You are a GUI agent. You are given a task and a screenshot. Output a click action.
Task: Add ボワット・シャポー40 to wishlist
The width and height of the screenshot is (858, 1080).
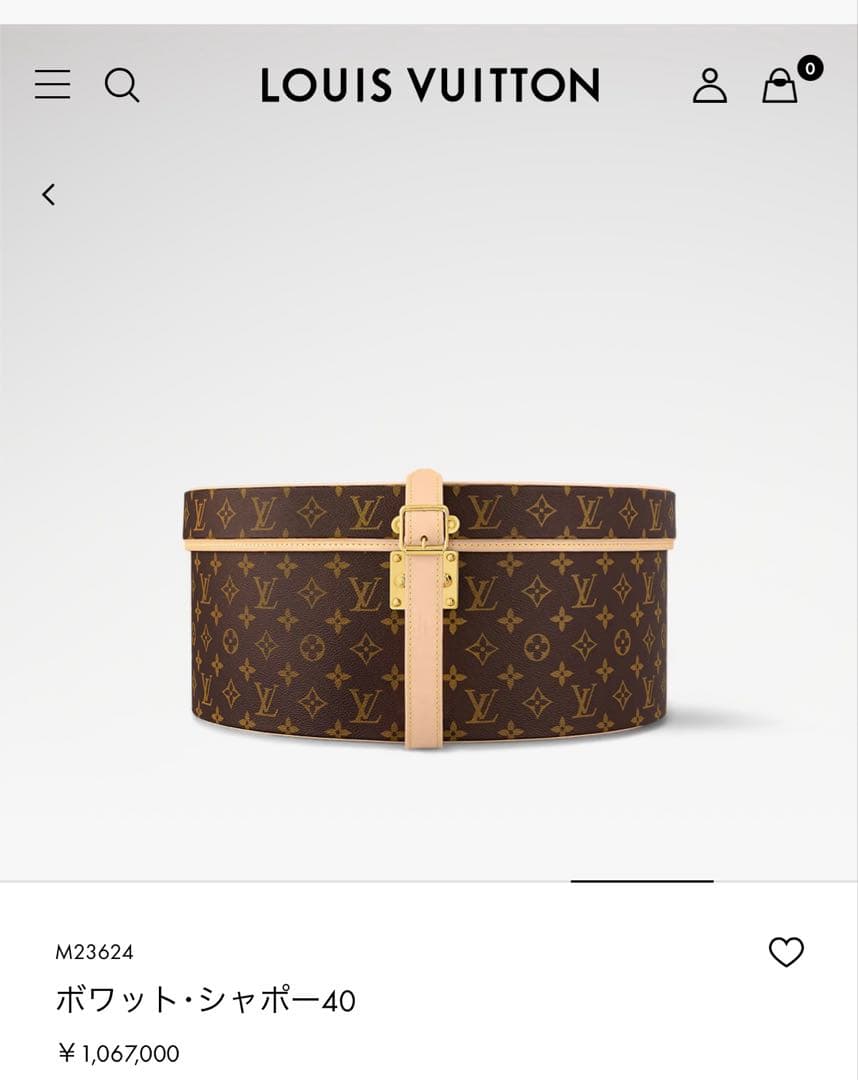(786, 952)
